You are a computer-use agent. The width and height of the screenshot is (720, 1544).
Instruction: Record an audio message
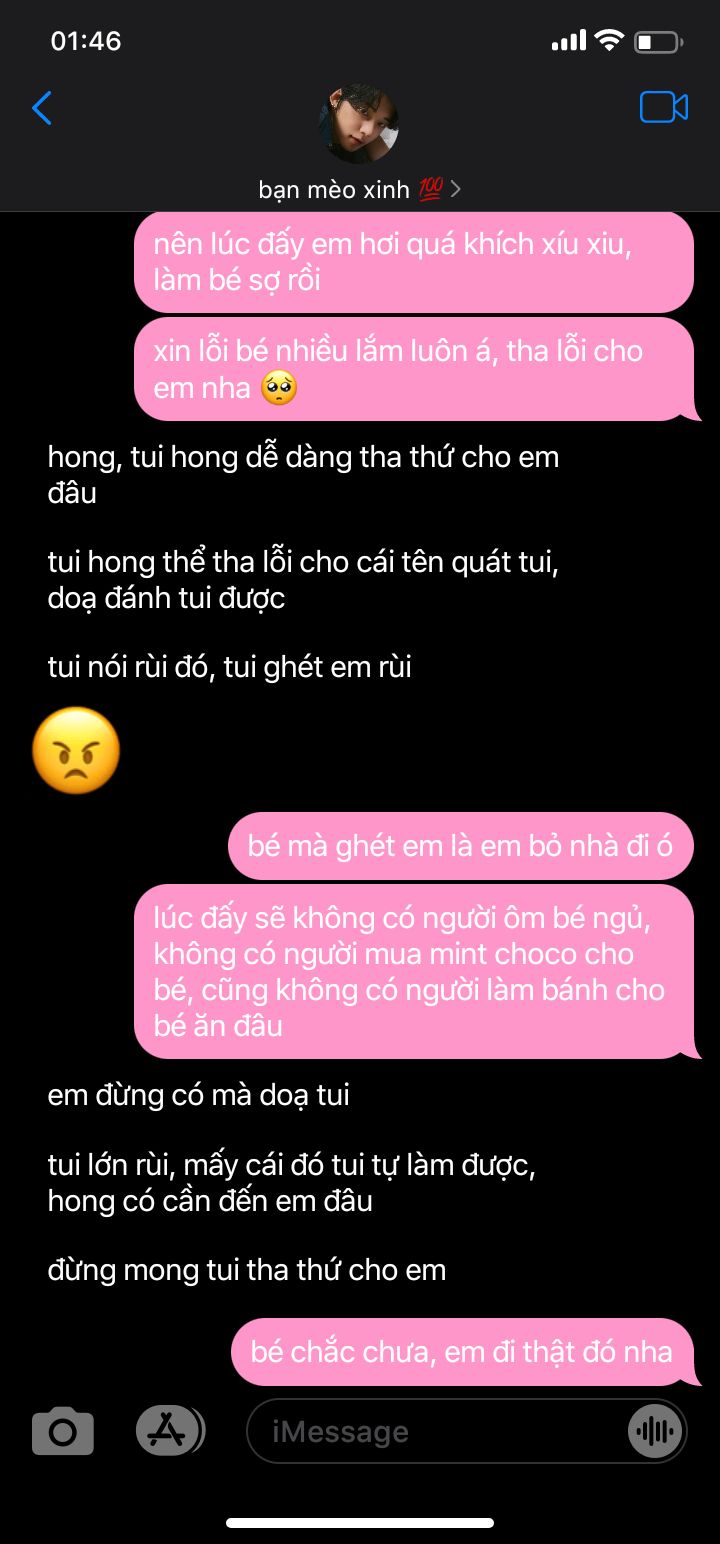(x=655, y=1432)
